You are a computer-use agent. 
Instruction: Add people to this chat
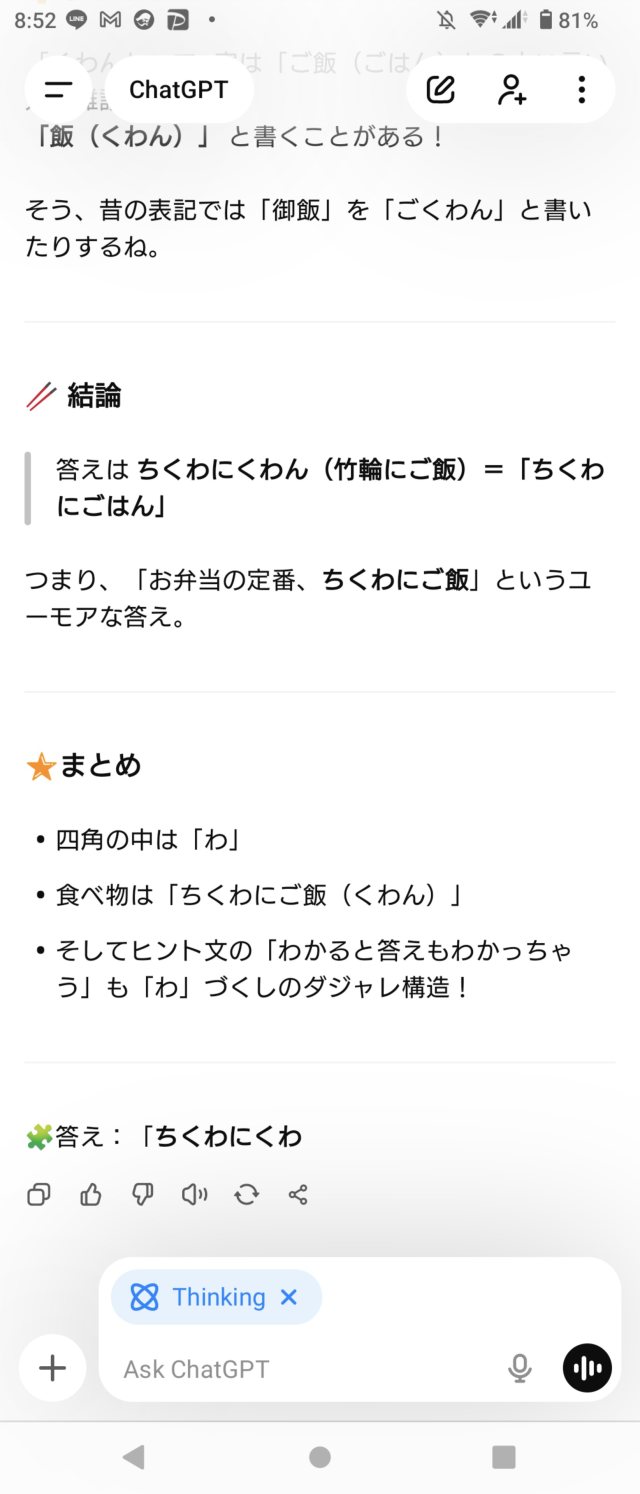[511, 89]
